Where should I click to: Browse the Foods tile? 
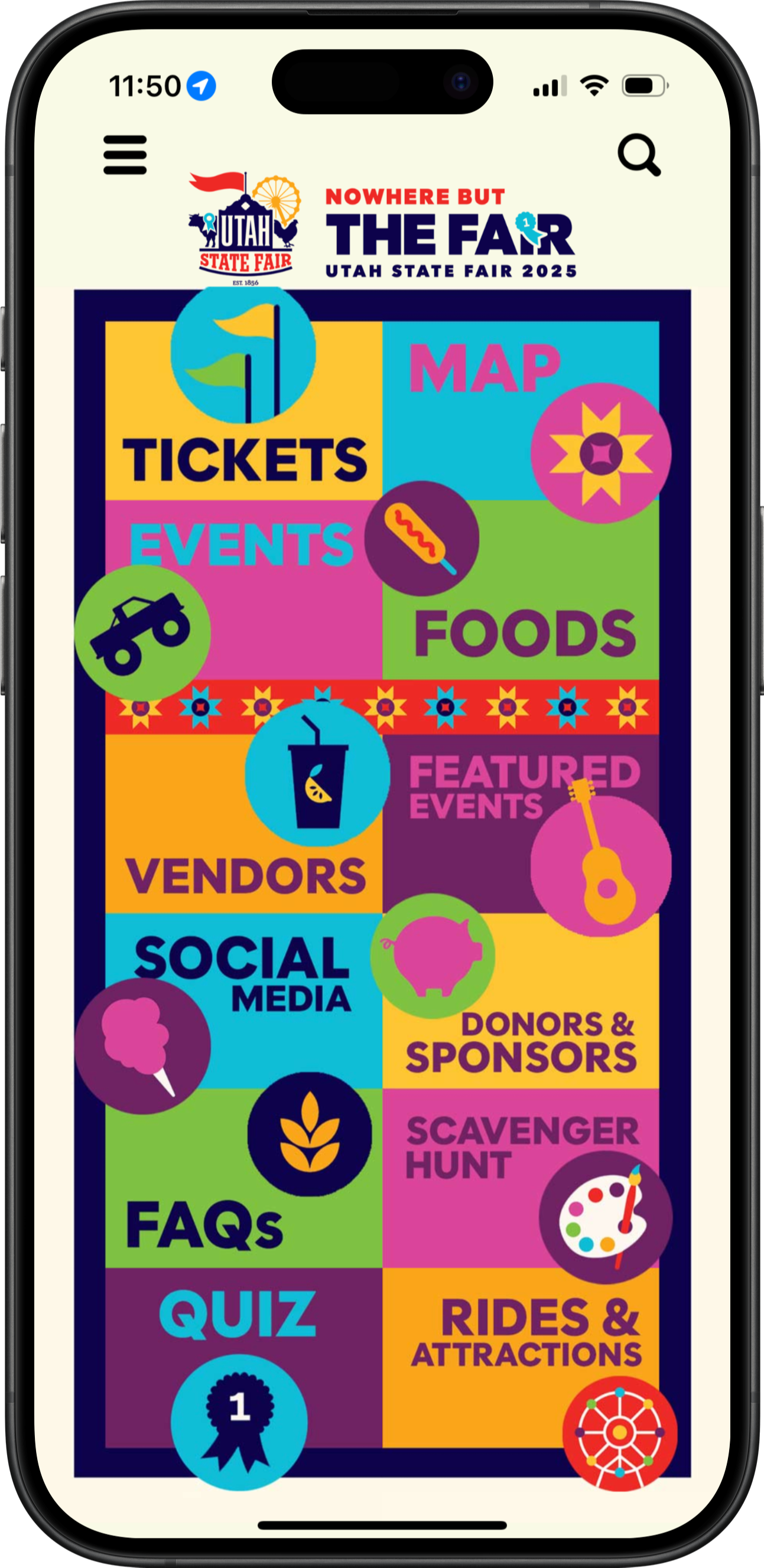click(x=521, y=589)
